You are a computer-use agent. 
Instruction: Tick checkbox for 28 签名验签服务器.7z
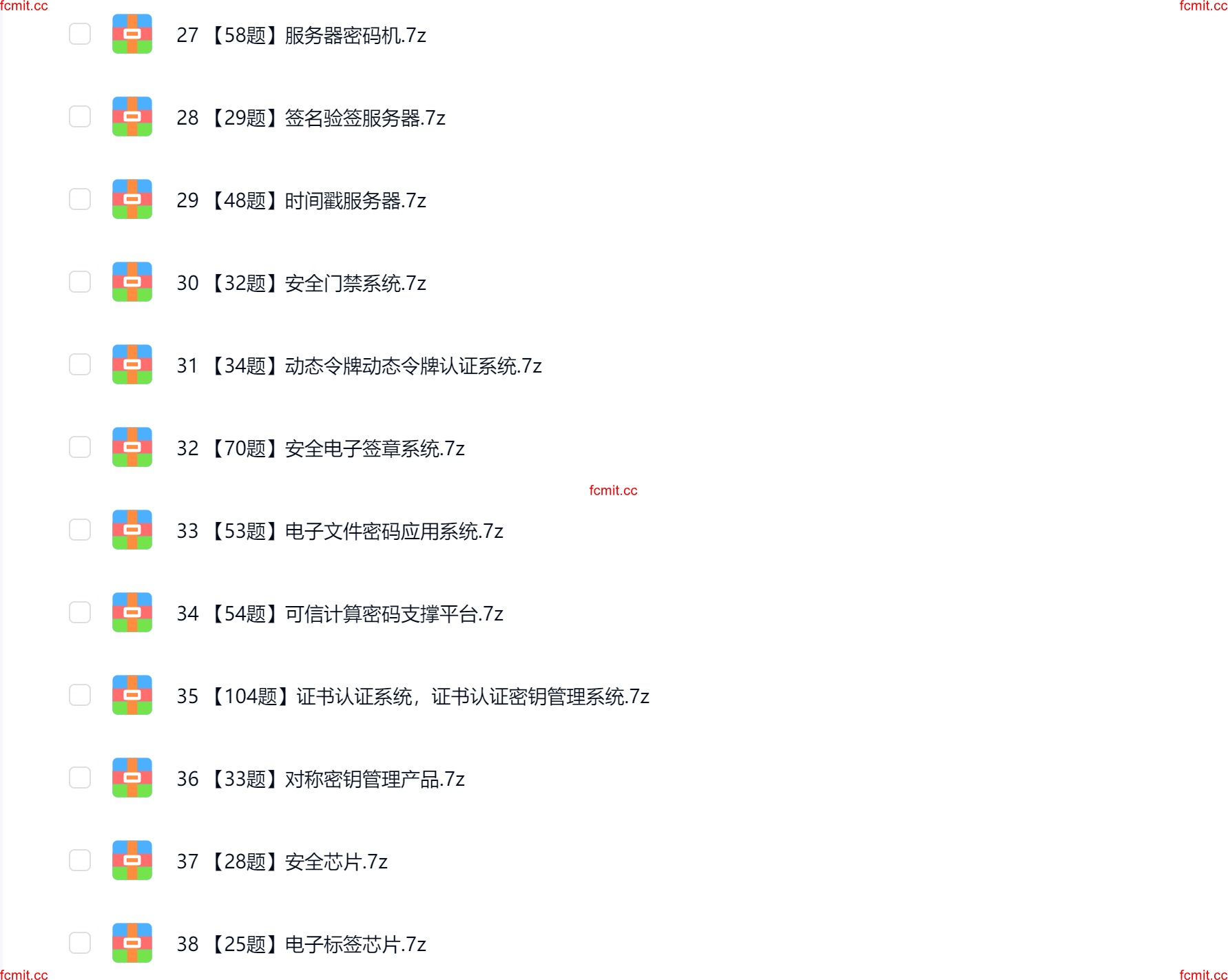(x=80, y=116)
